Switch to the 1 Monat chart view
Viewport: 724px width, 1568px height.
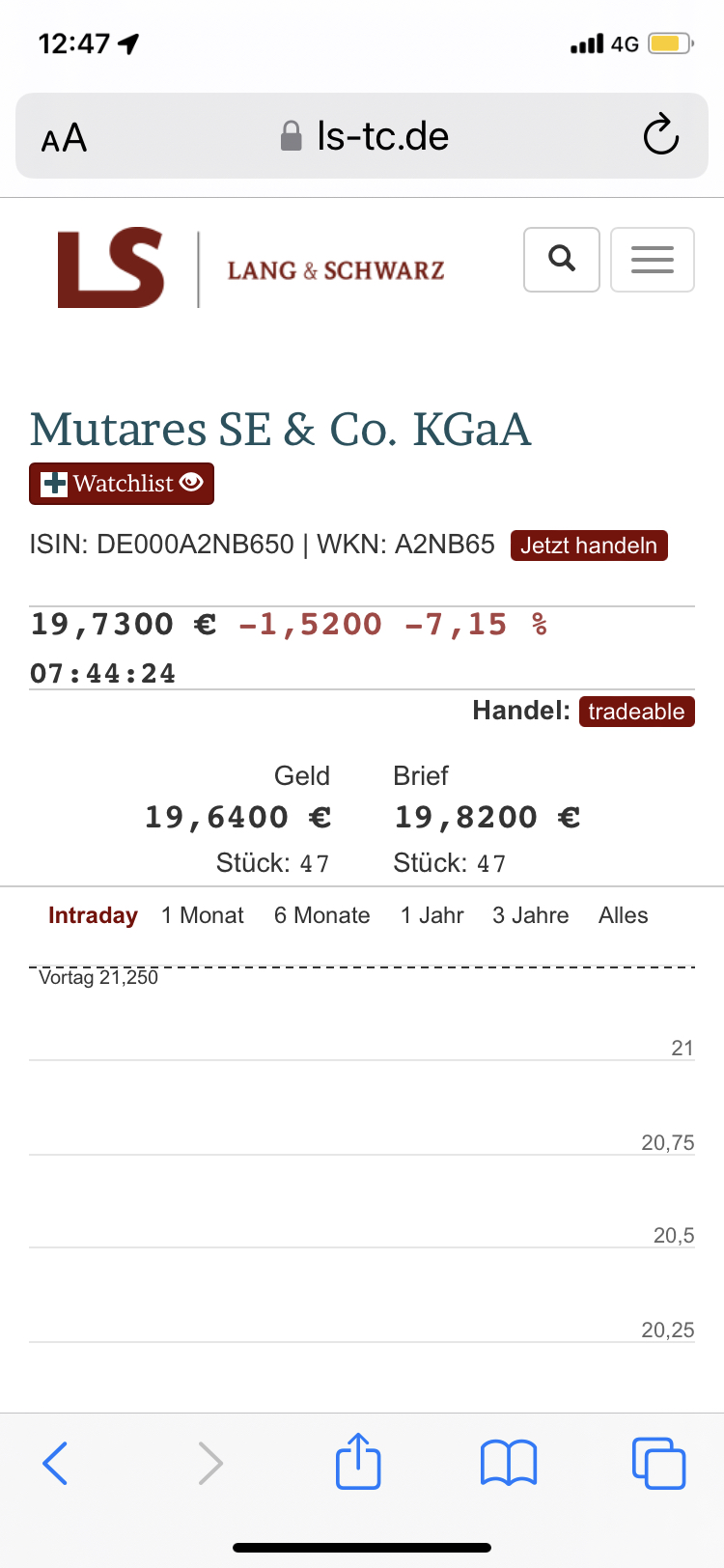coord(202,915)
